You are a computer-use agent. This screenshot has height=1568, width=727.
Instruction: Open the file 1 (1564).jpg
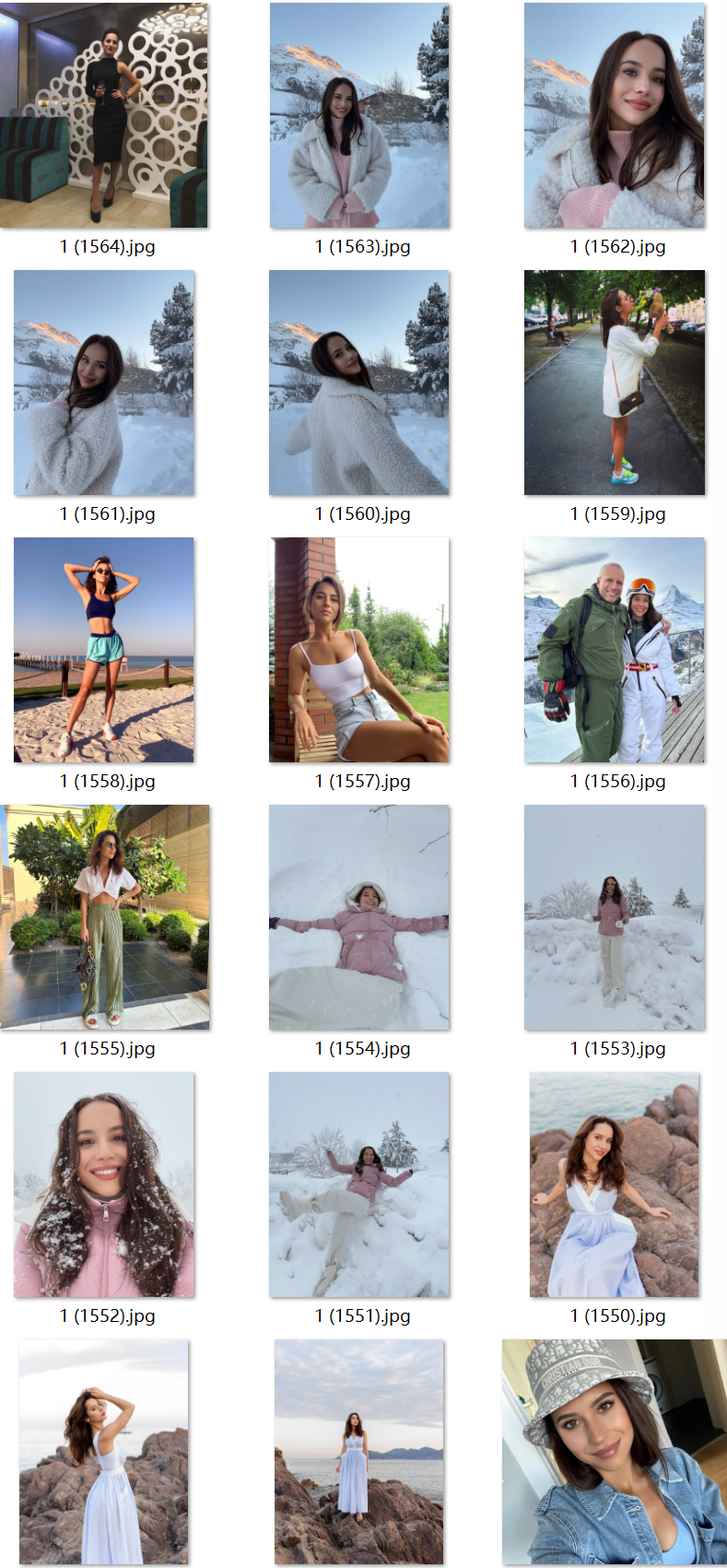point(104,115)
